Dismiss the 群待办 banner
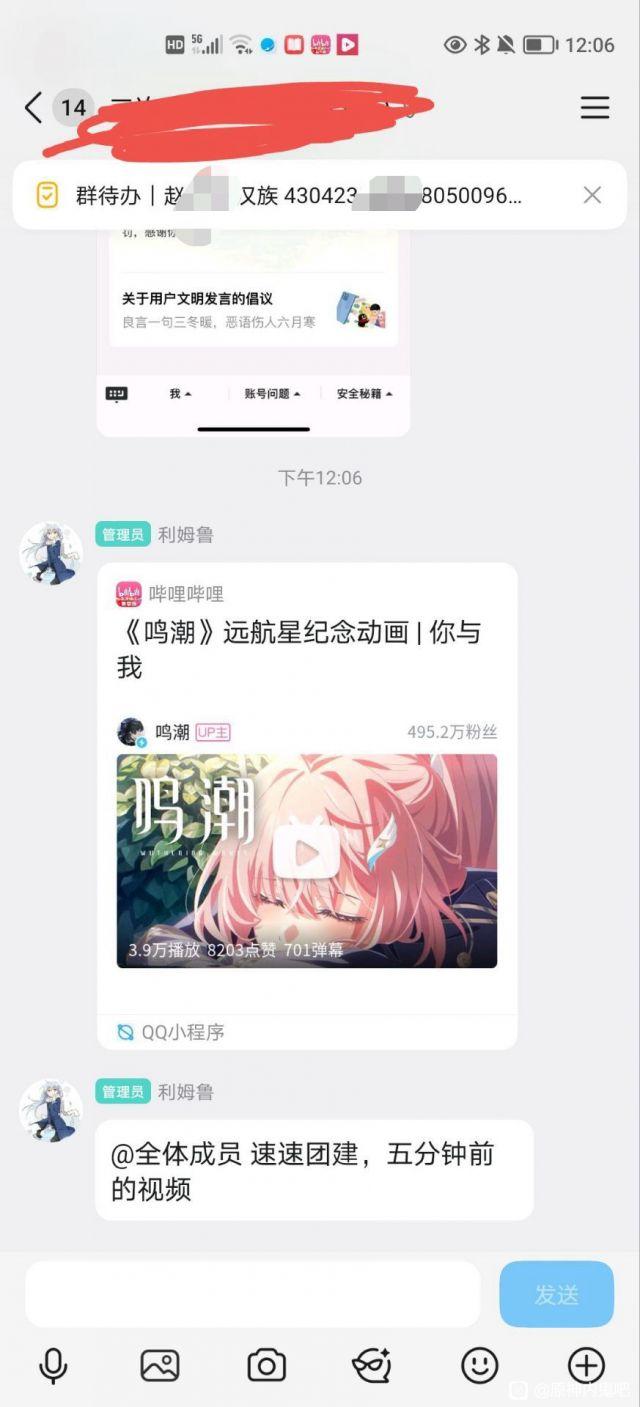This screenshot has width=640, height=1407. 592,195
